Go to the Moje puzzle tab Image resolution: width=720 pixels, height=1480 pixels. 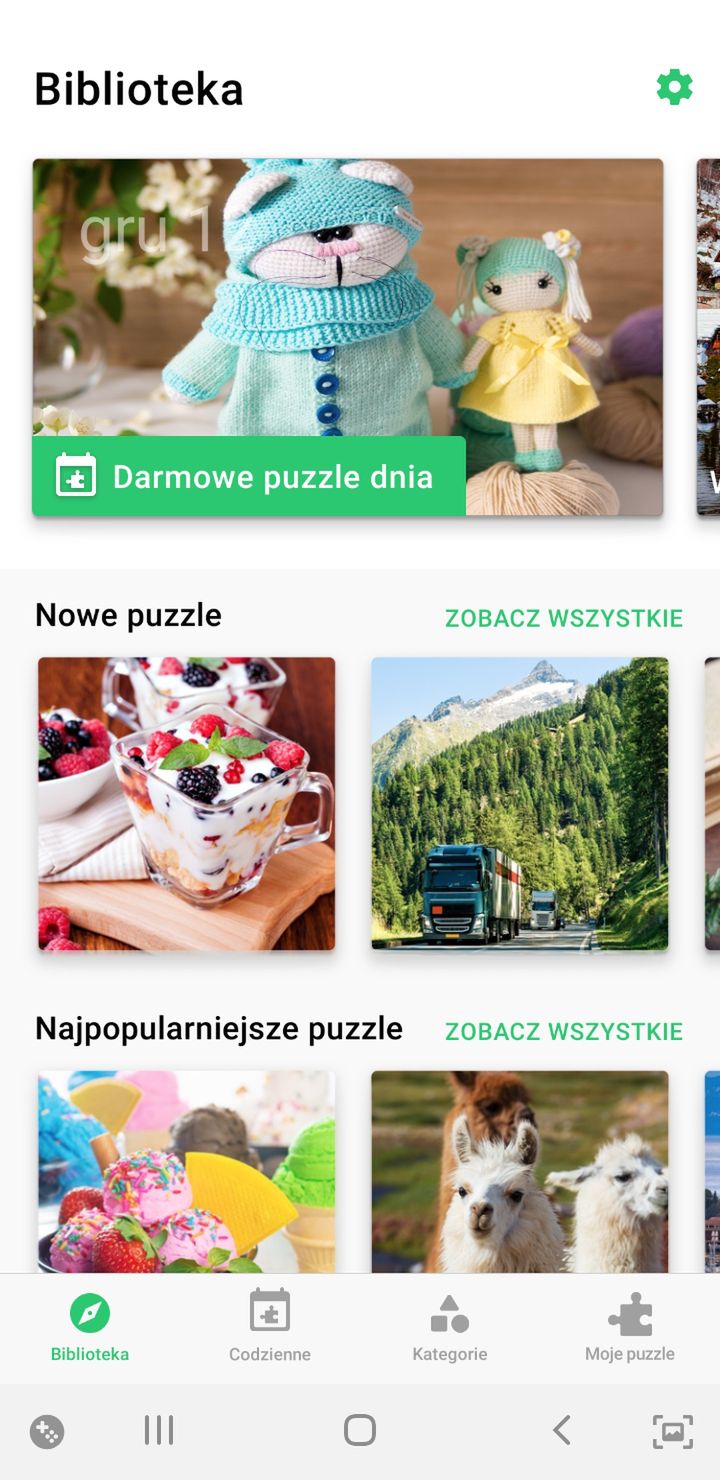click(x=630, y=1327)
